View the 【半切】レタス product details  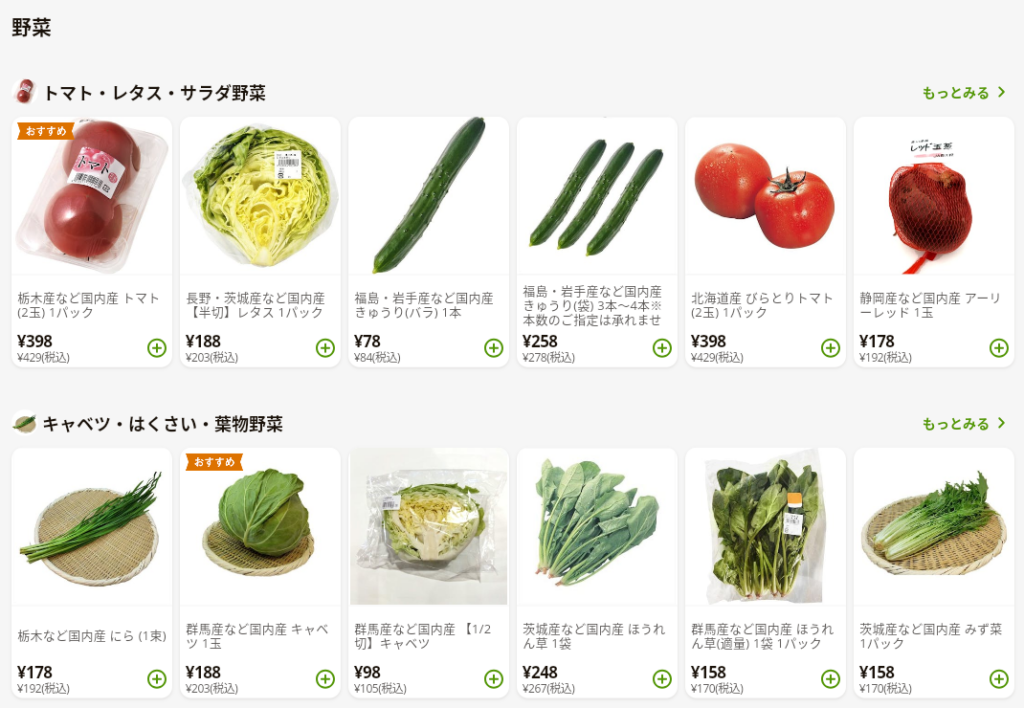pos(260,200)
